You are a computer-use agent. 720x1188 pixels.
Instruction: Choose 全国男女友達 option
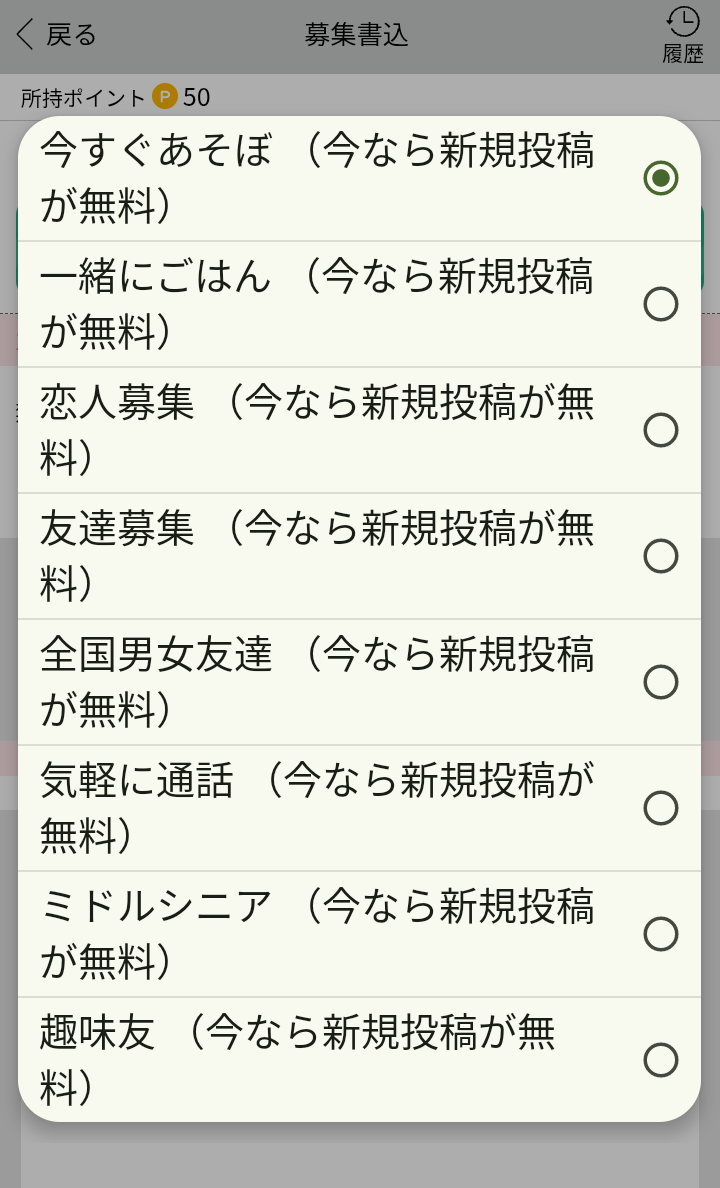tap(660, 682)
